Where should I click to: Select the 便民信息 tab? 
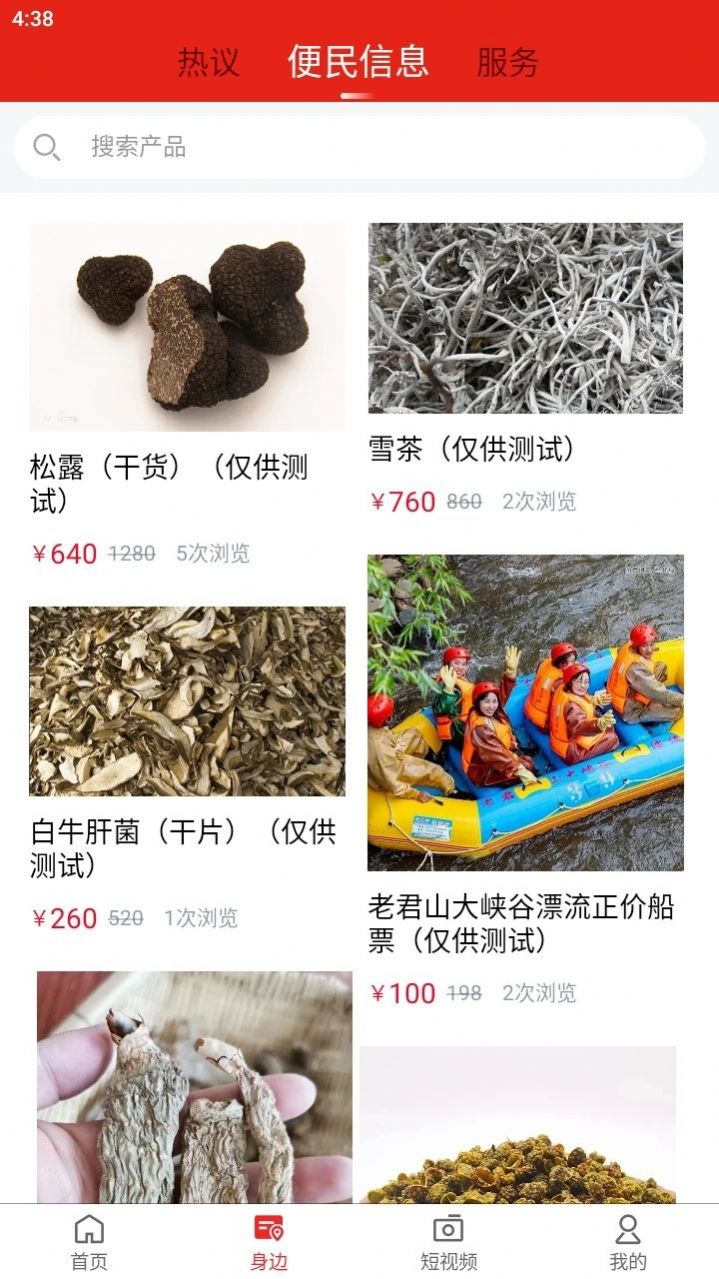click(x=358, y=62)
